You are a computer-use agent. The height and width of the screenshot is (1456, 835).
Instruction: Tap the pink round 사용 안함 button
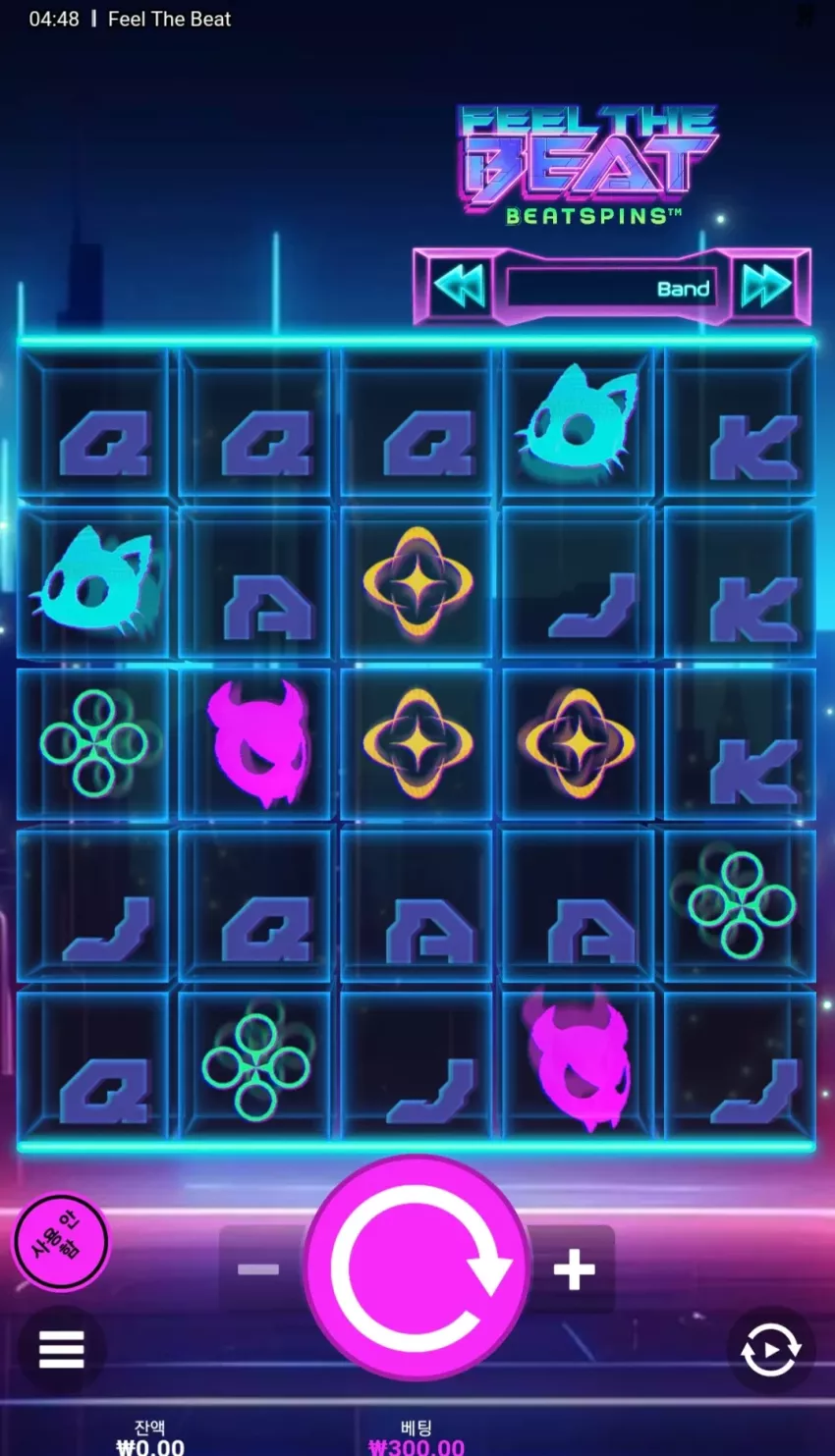pyautogui.click(x=61, y=1242)
